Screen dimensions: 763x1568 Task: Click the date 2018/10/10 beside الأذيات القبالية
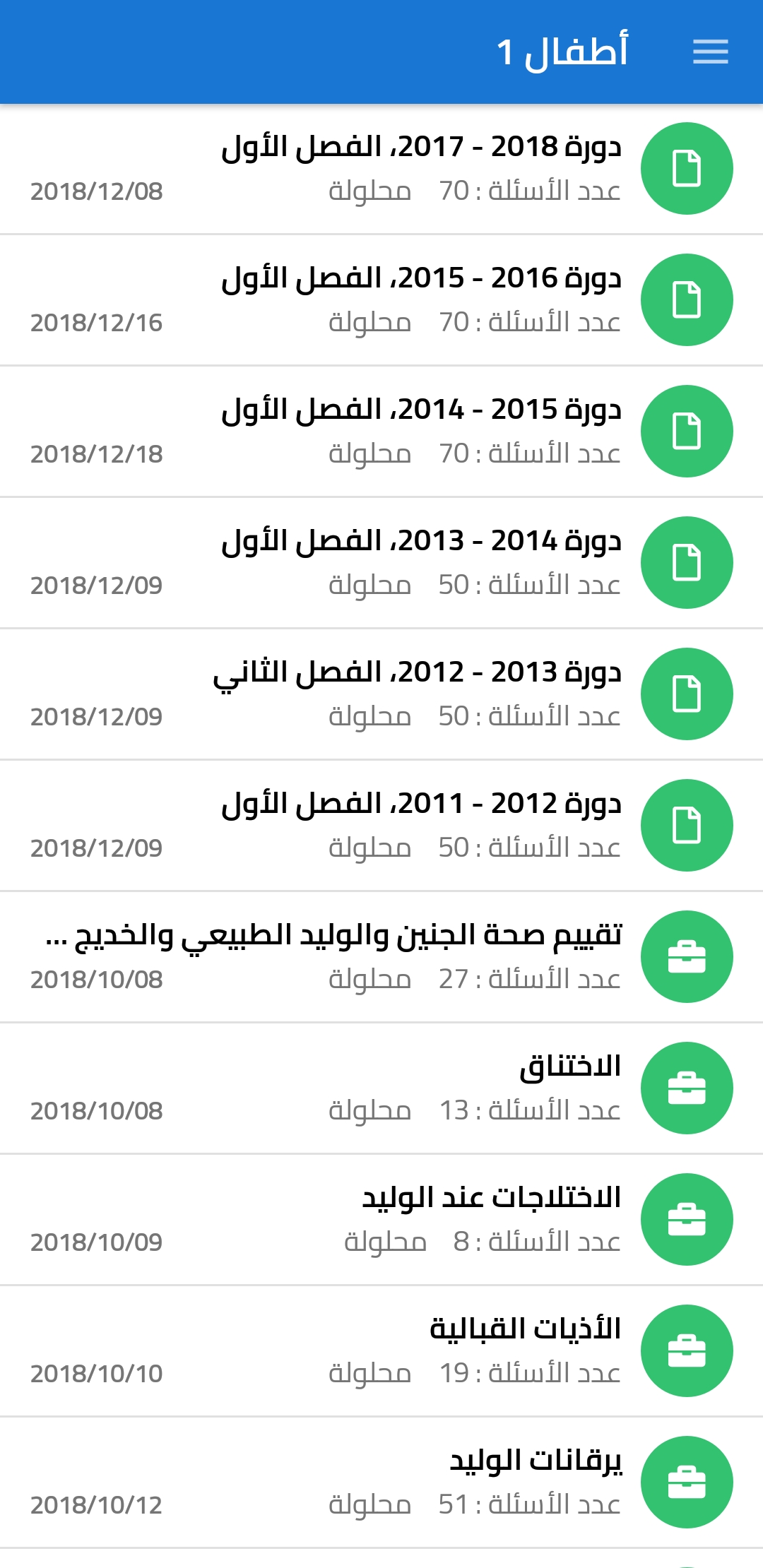click(x=96, y=1373)
